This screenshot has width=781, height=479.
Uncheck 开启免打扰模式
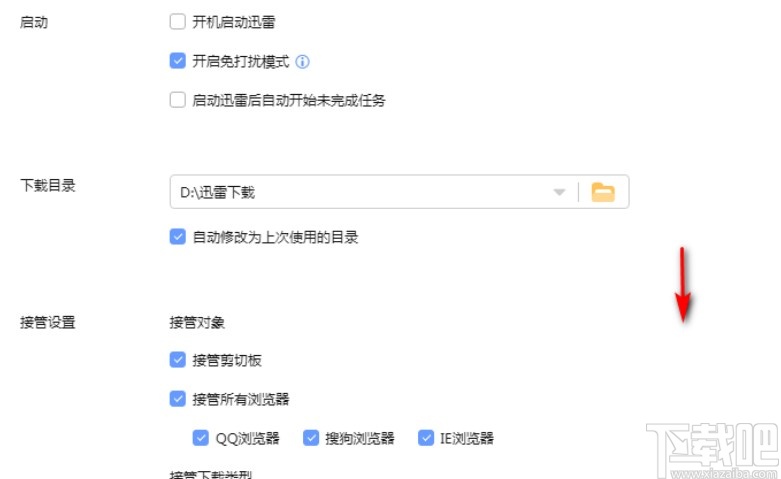(178, 61)
